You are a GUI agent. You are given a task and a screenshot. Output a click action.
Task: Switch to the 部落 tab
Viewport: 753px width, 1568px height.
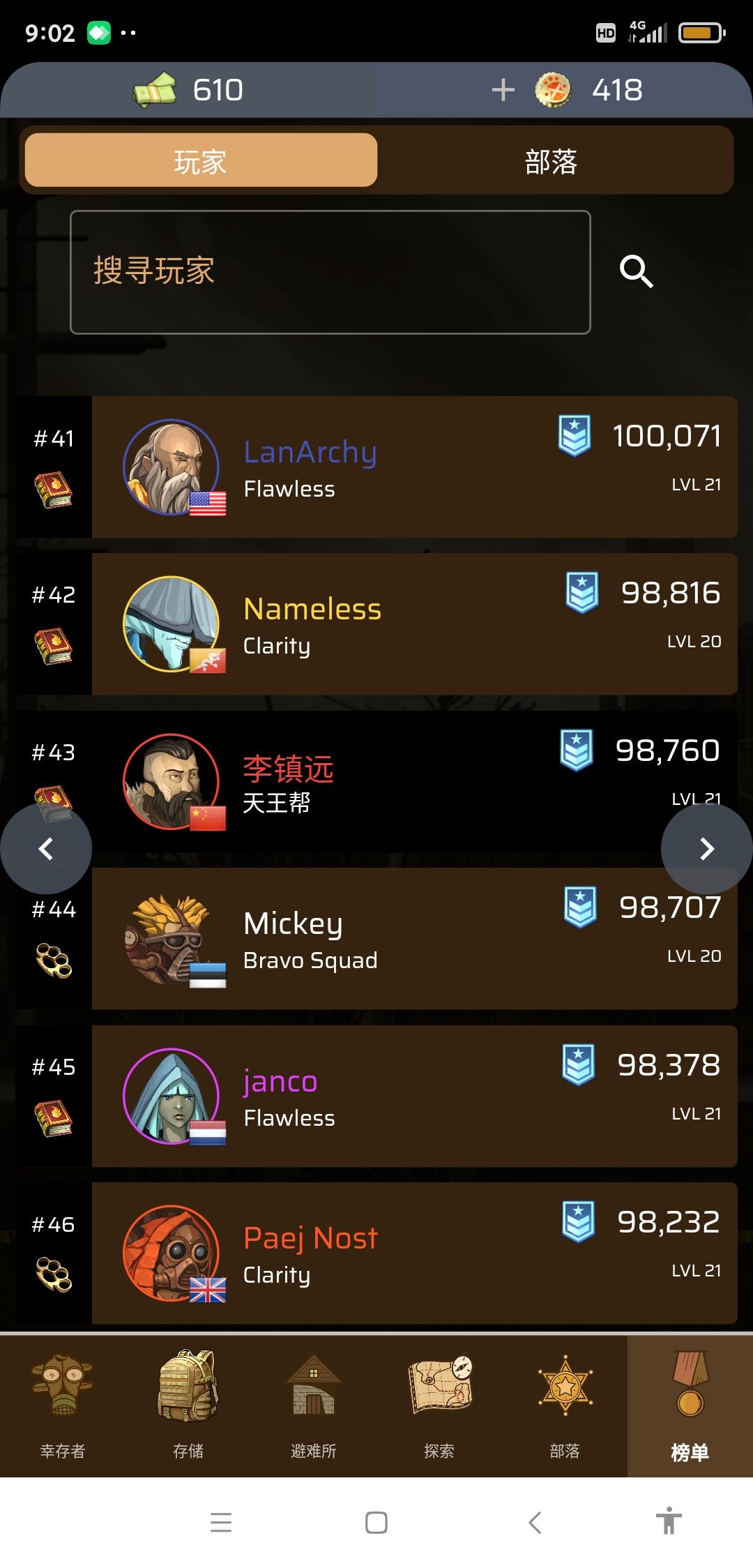coord(551,160)
